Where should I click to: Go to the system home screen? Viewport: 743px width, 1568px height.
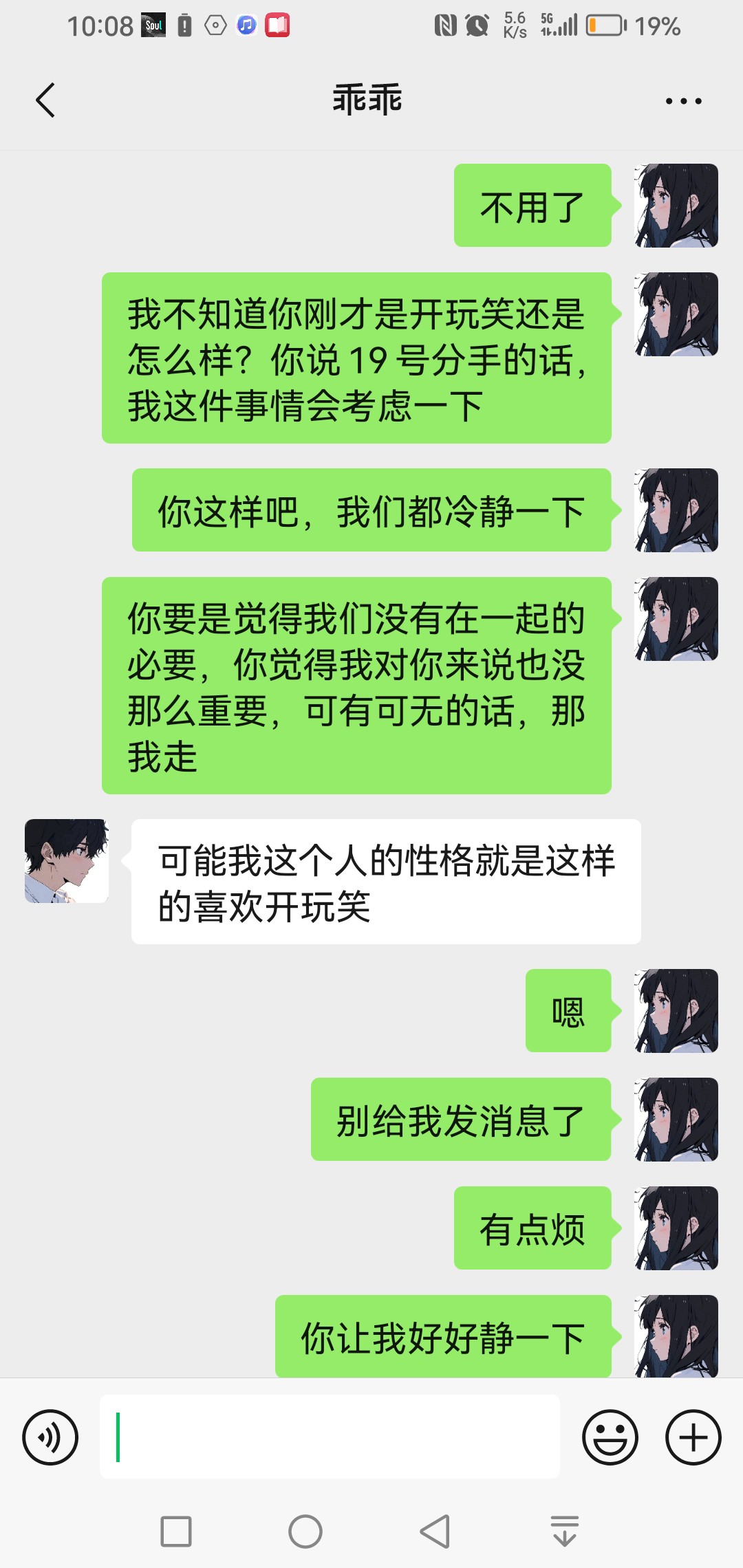[305, 1532]
